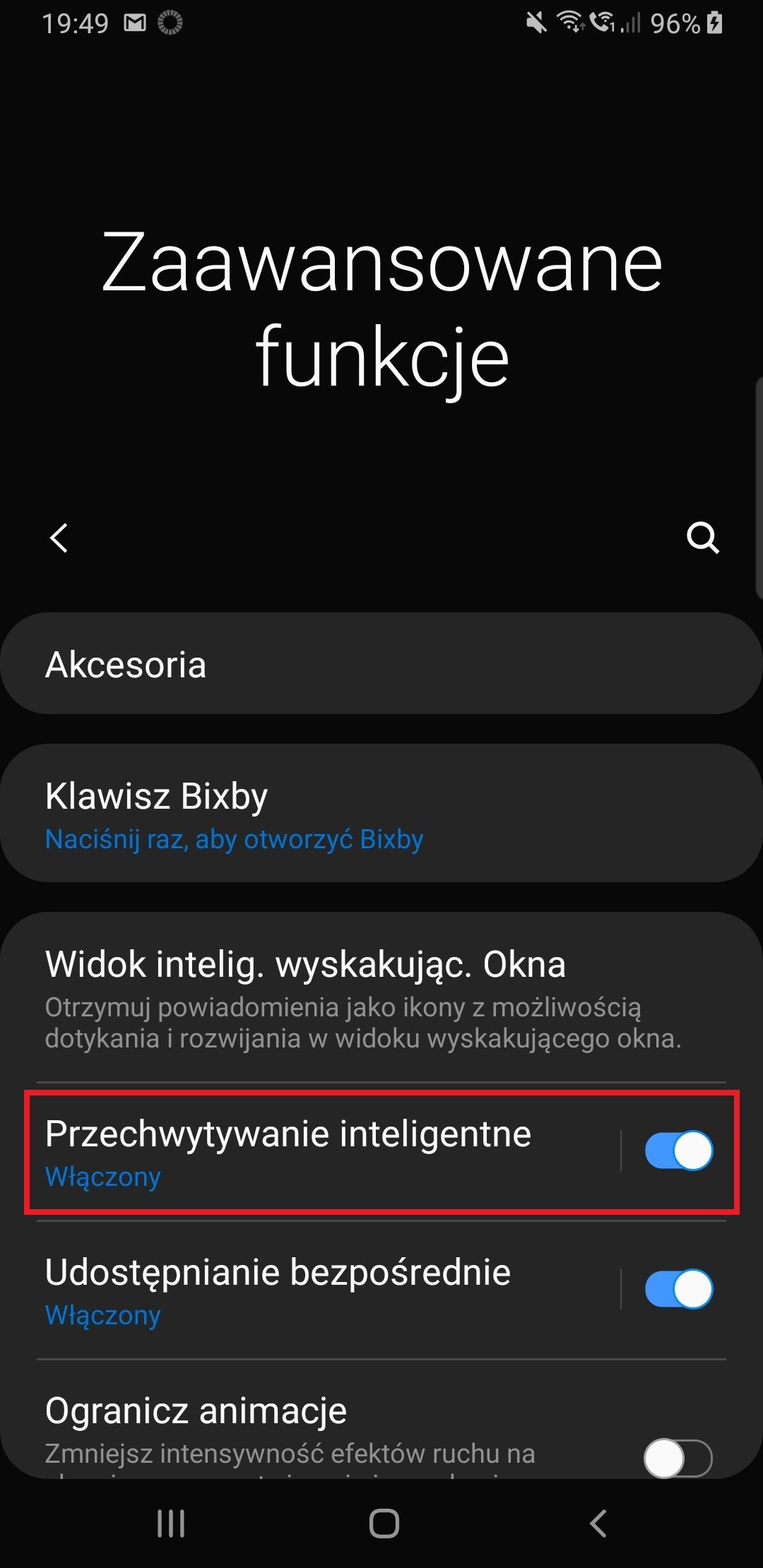The image size is (763, 1568).
Task: Open recent apps from navigation bar
Action: point(171,1524)
